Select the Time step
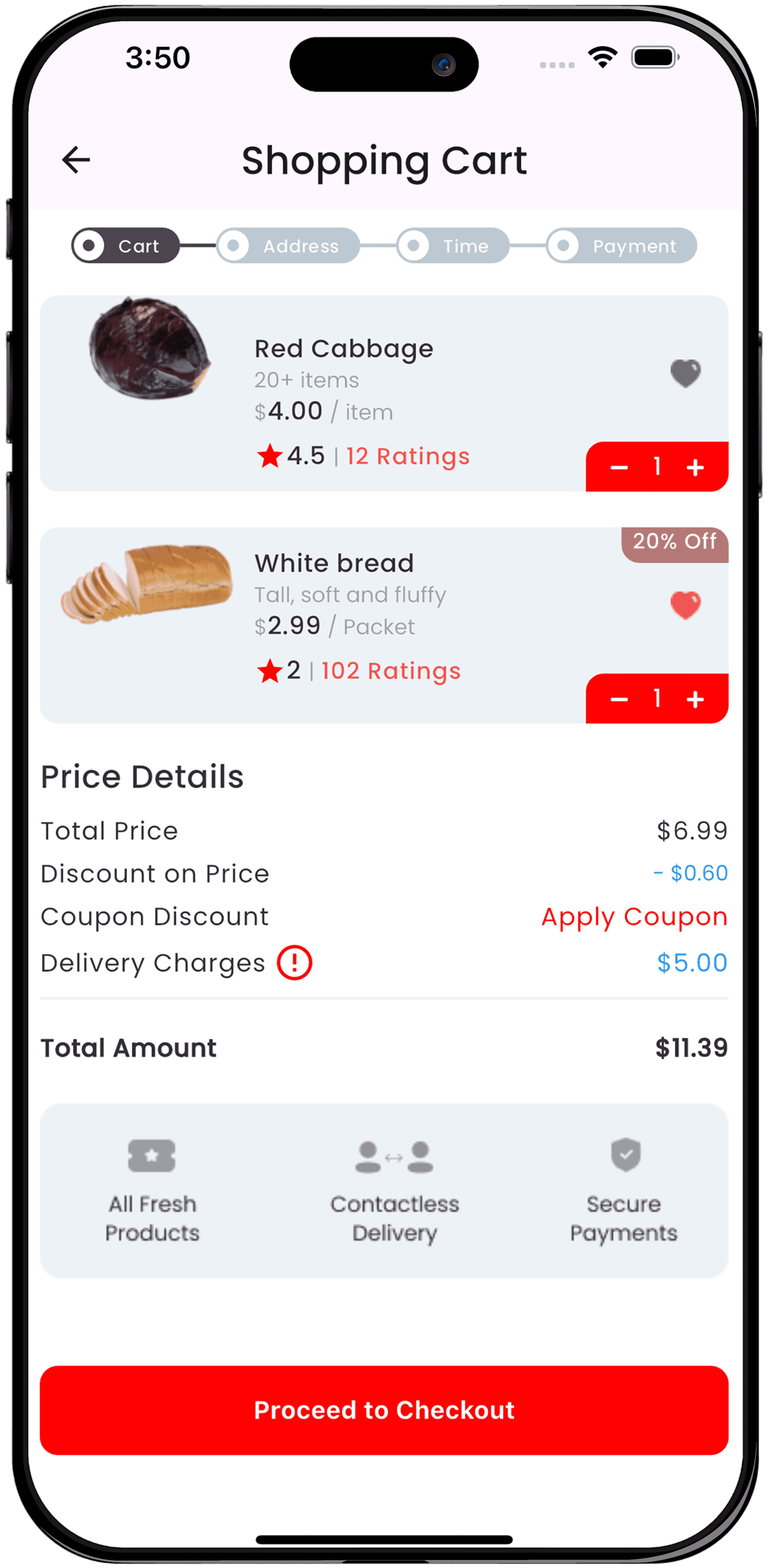The image size is (768, 1568). 453,246
